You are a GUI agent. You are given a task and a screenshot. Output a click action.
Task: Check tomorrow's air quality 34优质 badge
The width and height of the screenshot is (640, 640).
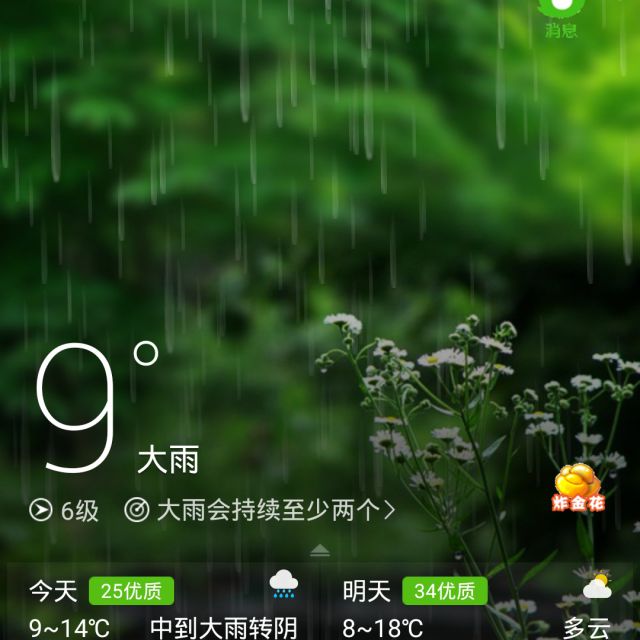tap(444, 591)
